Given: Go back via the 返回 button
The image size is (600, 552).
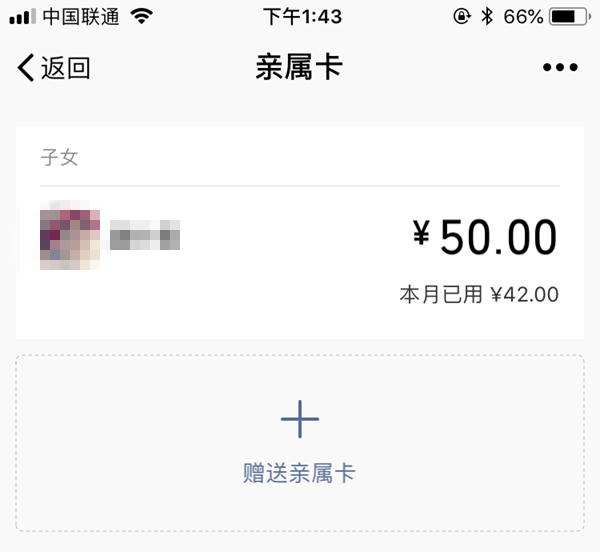Looking at the screenshot, I should pyautogui.click(x=55, y=68).
